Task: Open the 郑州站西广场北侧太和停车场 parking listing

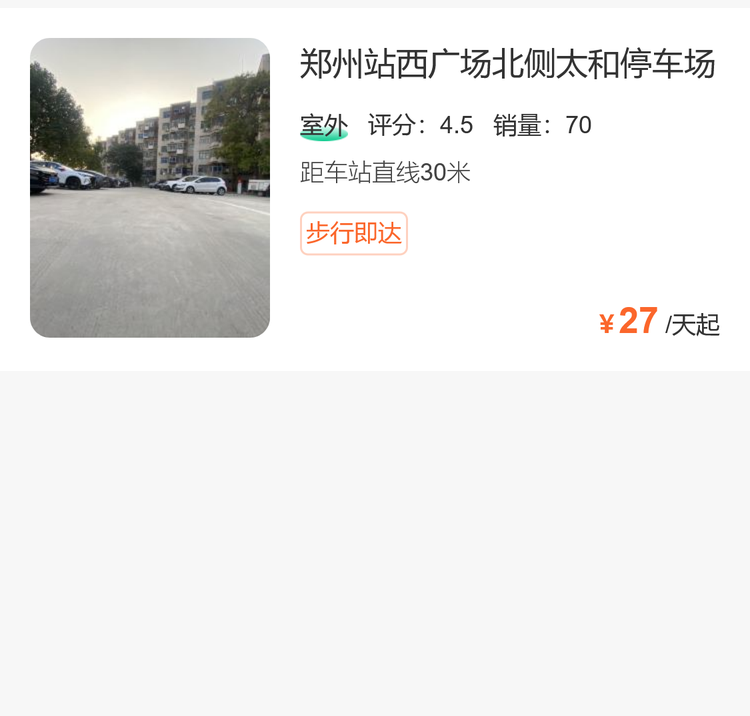Action: (507, 65)
